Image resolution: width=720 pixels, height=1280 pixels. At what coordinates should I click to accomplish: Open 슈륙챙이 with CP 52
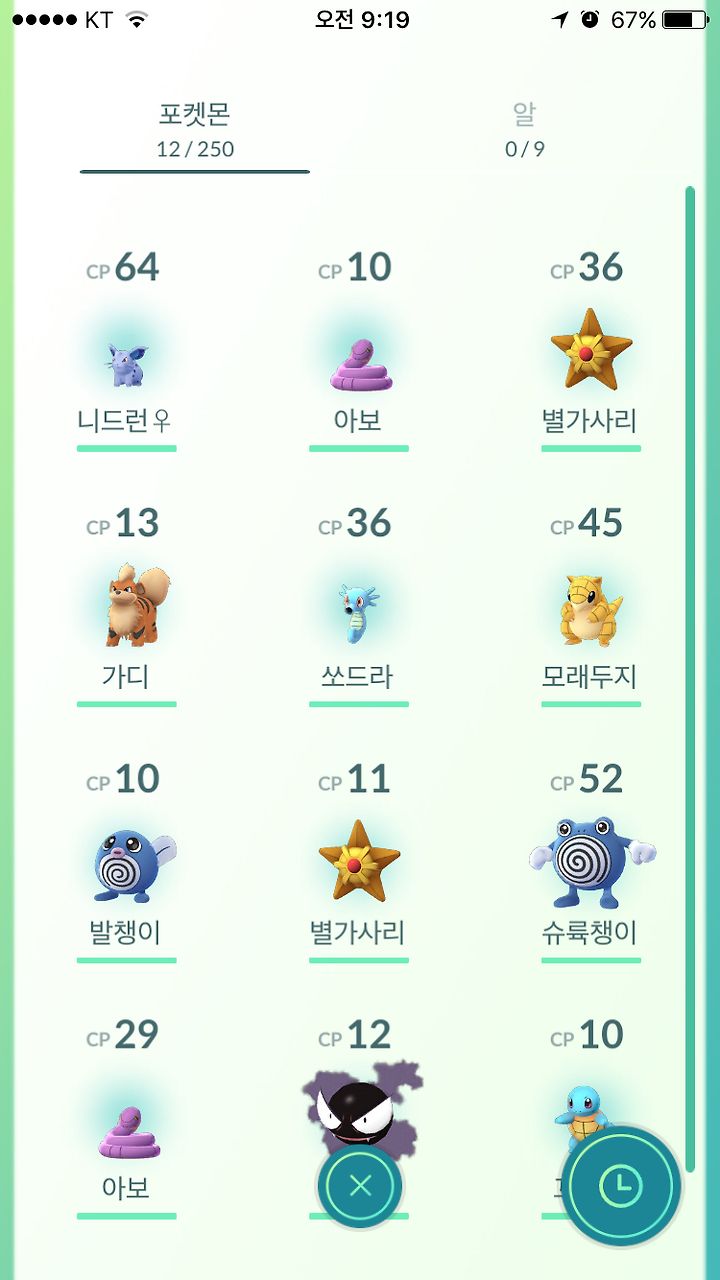point(590,862)
